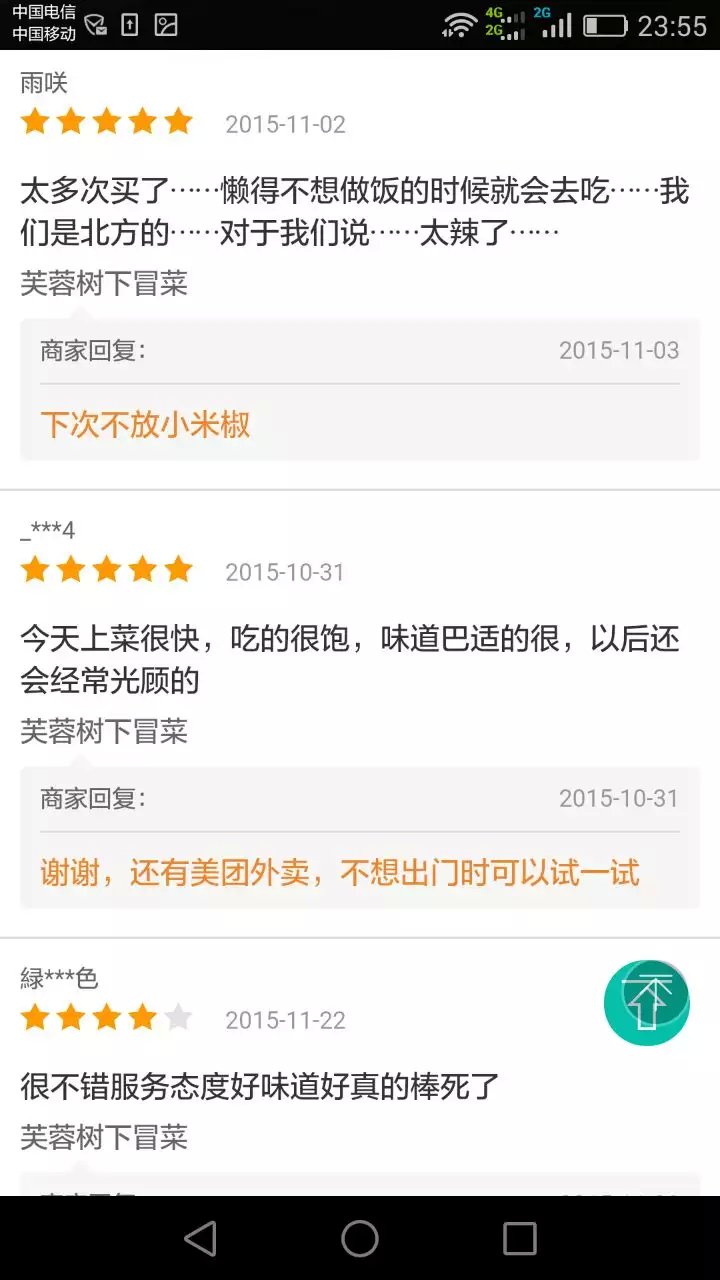Open reviewer 雨咲's profile
720x1280 pixels.
coord(44,83)
